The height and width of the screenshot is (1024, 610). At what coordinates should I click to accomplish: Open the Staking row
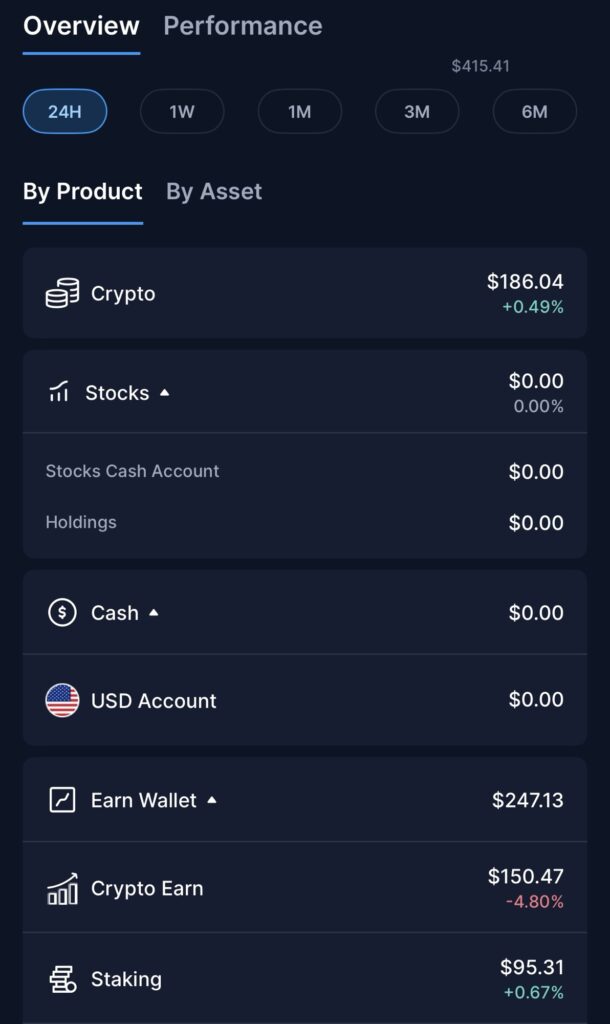(x=304, y=978)
